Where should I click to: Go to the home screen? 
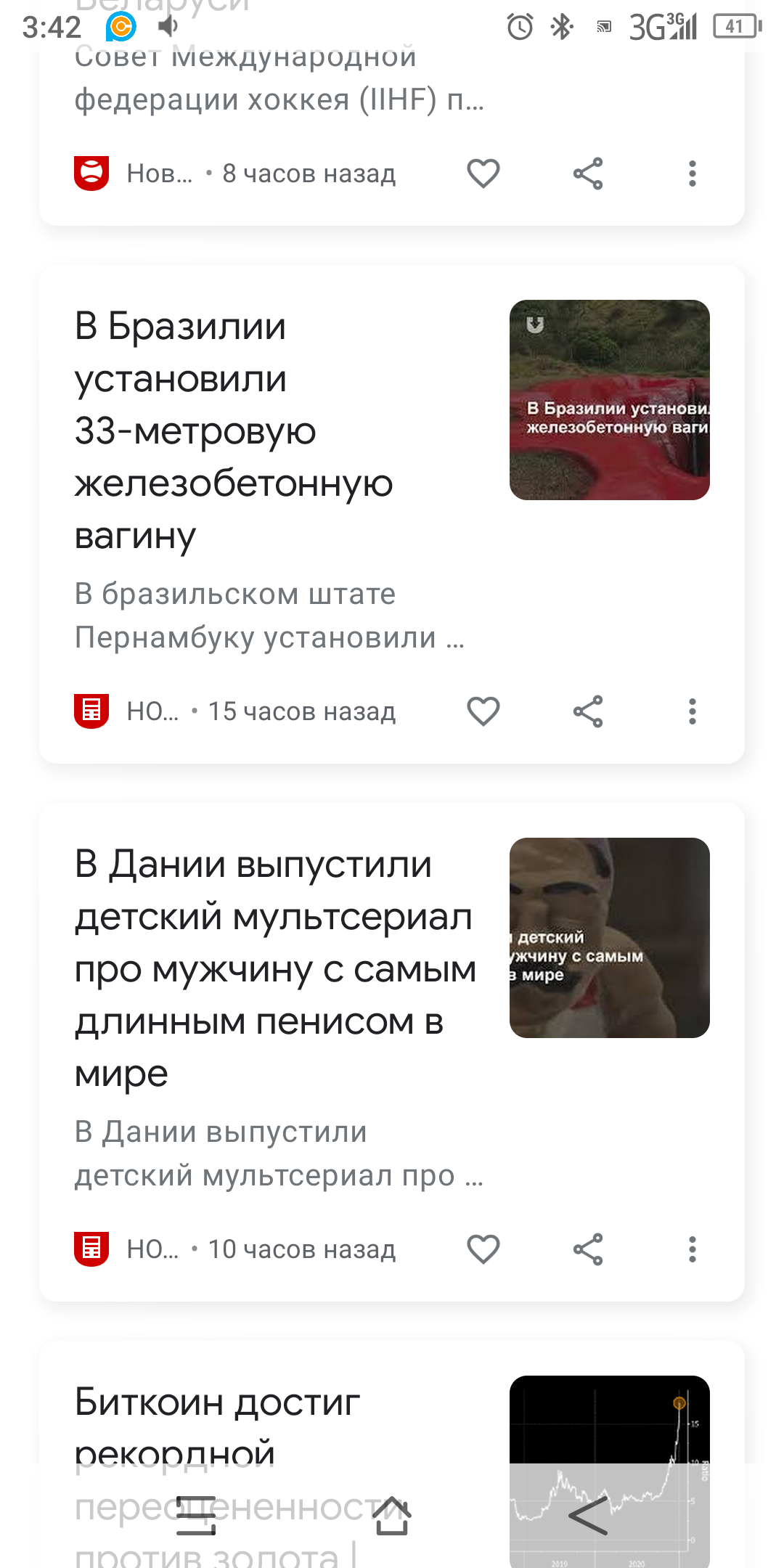[392, 1516]
